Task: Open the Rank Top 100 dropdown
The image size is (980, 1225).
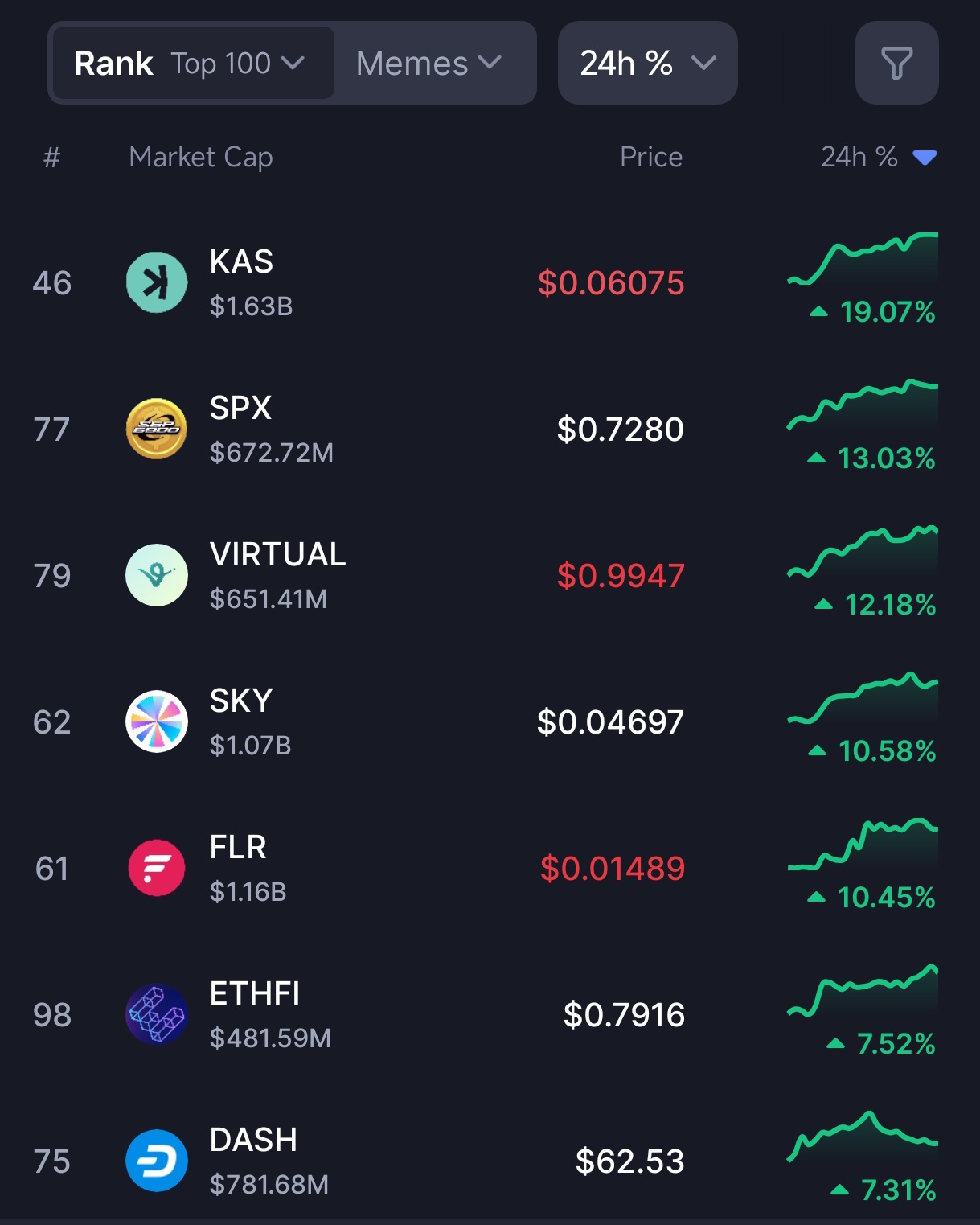Action: coord(191,64)
